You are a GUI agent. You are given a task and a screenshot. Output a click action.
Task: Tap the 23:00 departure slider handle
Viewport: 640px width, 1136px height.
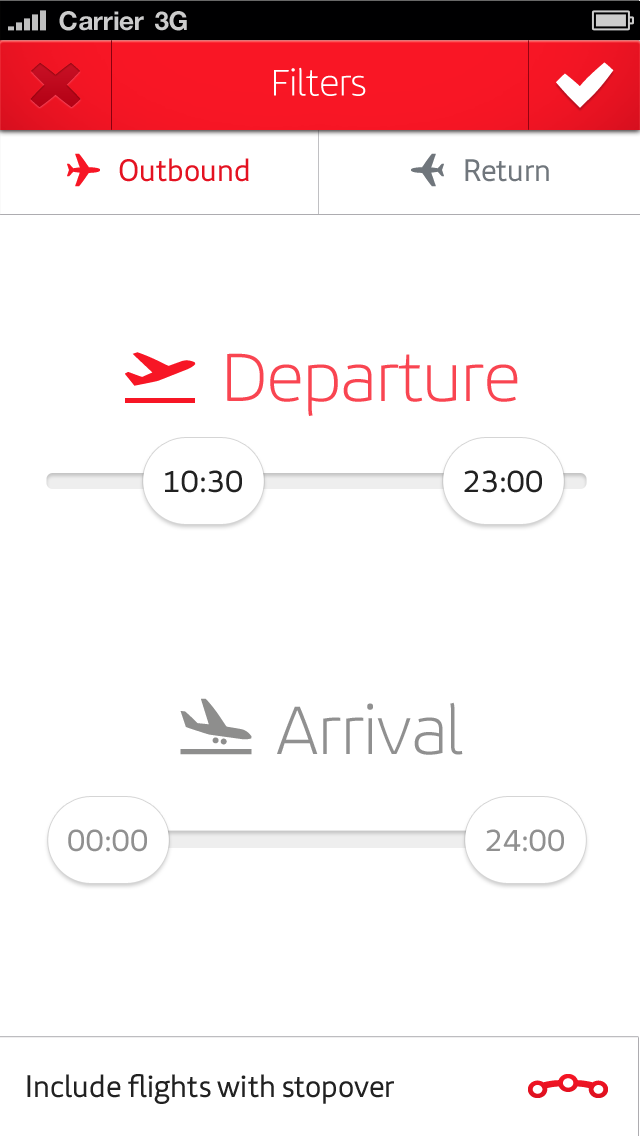click(x=503, y=481)
